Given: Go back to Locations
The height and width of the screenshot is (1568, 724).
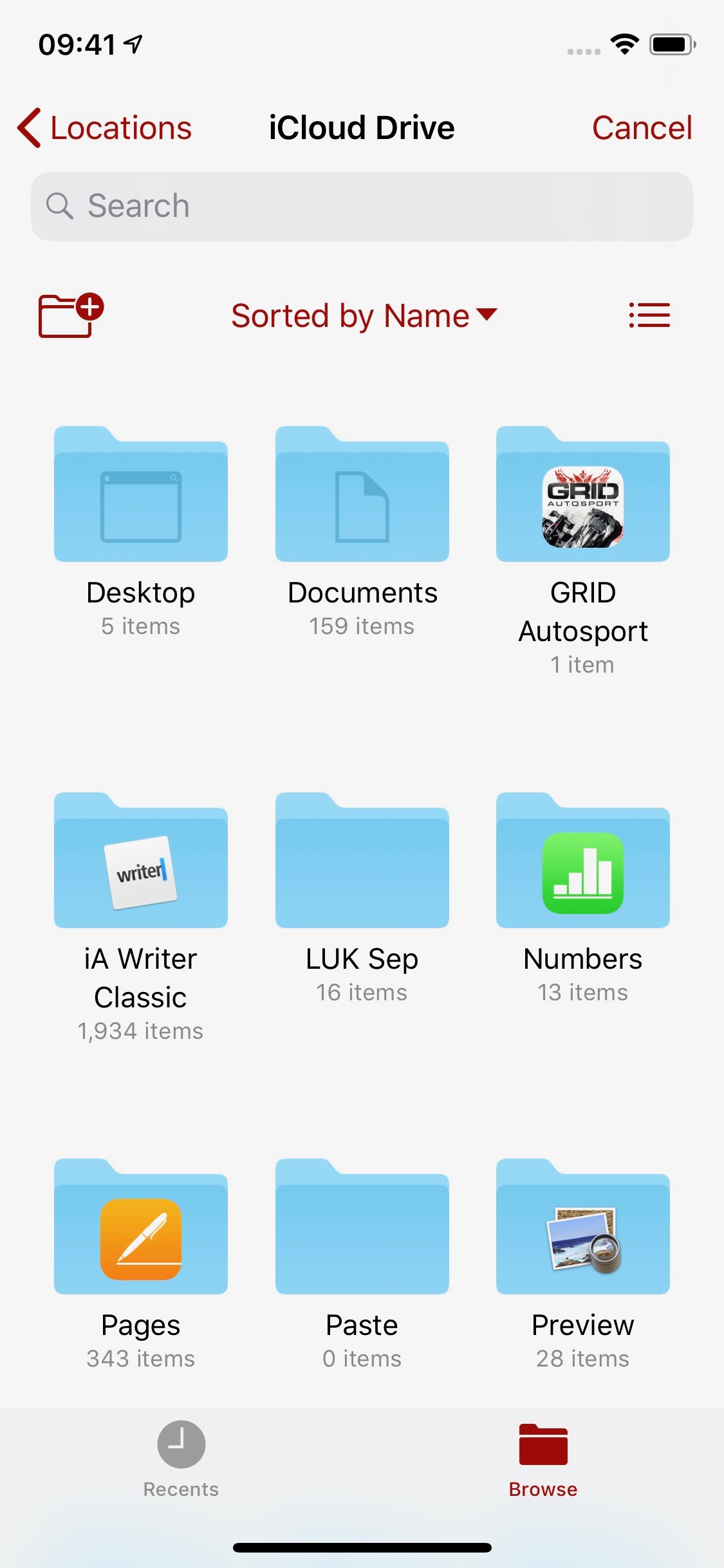Looking at the screenshot, I should (104, 127).
